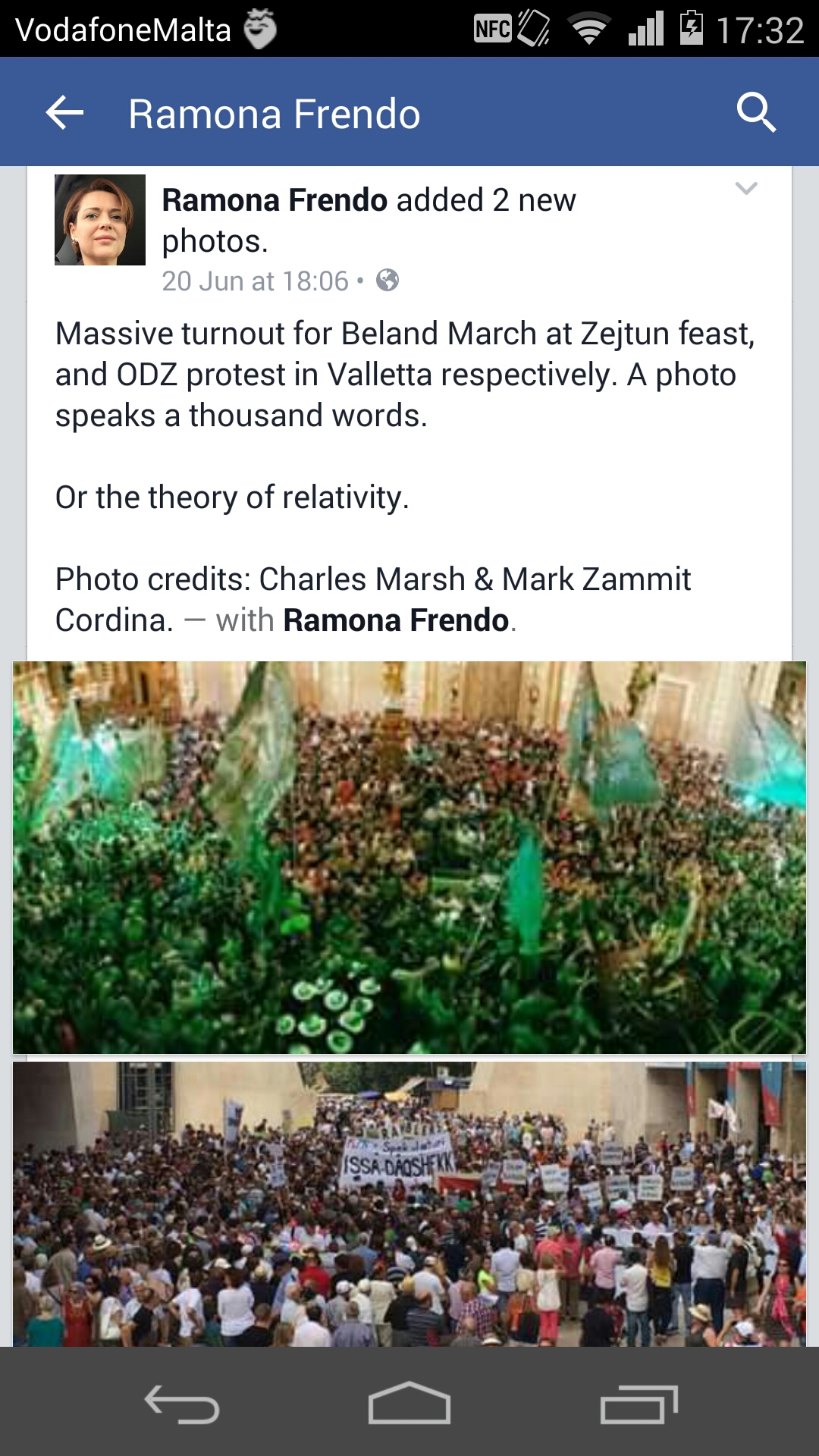View the Valletta protest photo
Viewport: 819px width, 1456px height.
409,1204
